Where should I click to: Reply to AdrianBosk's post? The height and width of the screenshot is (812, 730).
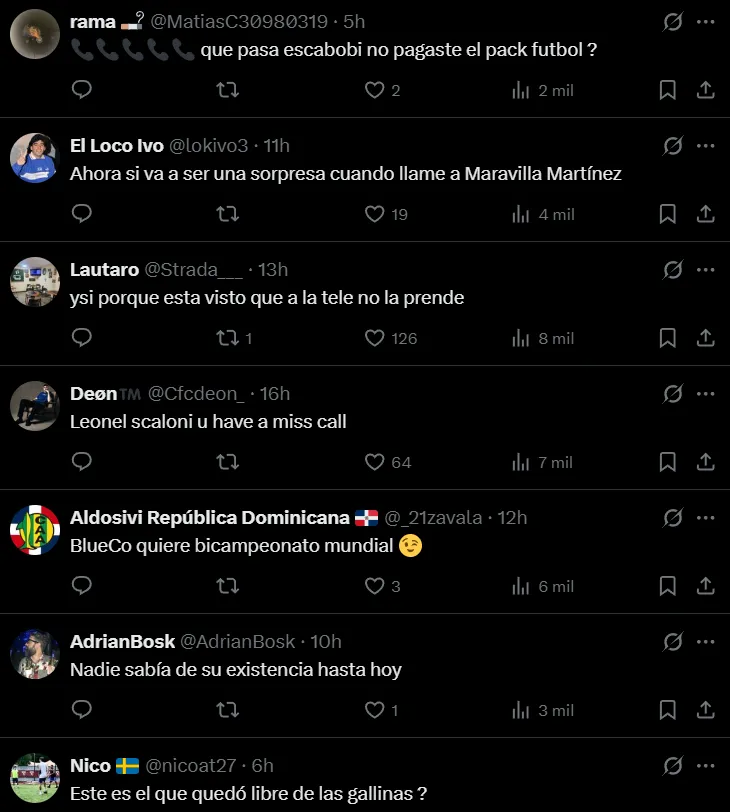pyautogui.click(x=82, y=710)
